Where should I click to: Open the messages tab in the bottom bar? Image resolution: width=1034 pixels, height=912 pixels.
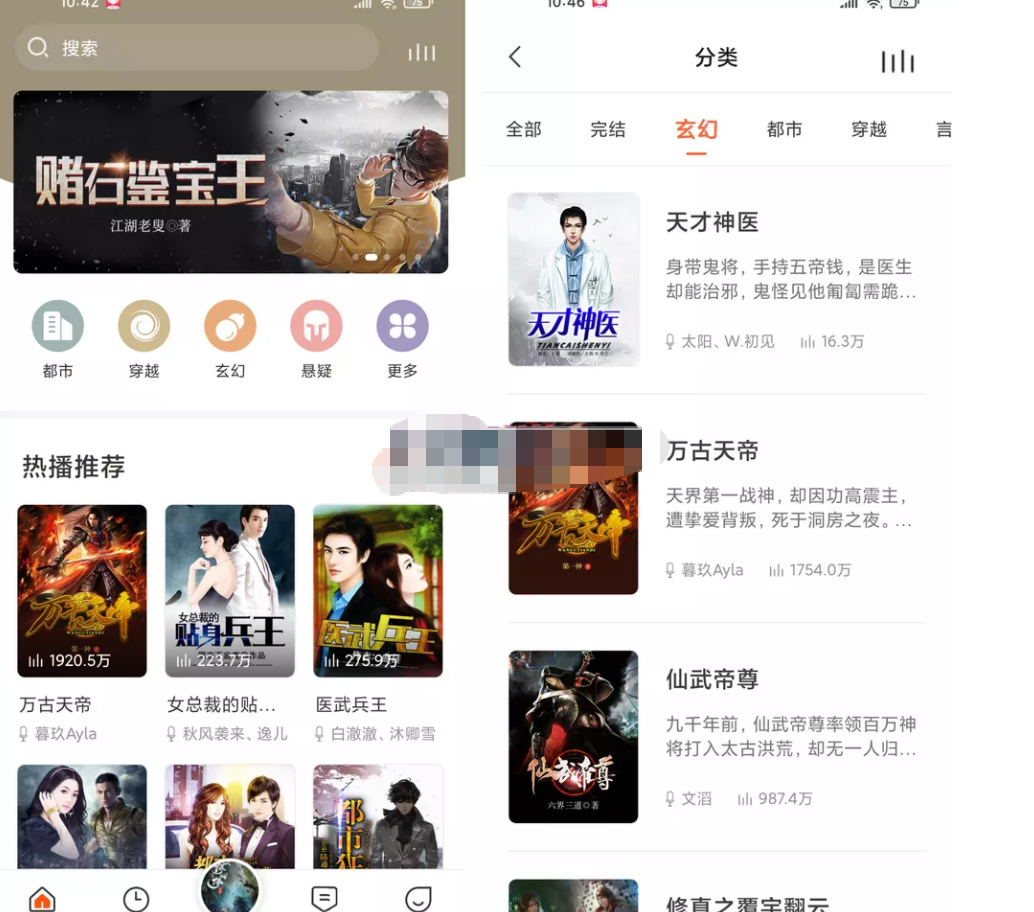324,898
